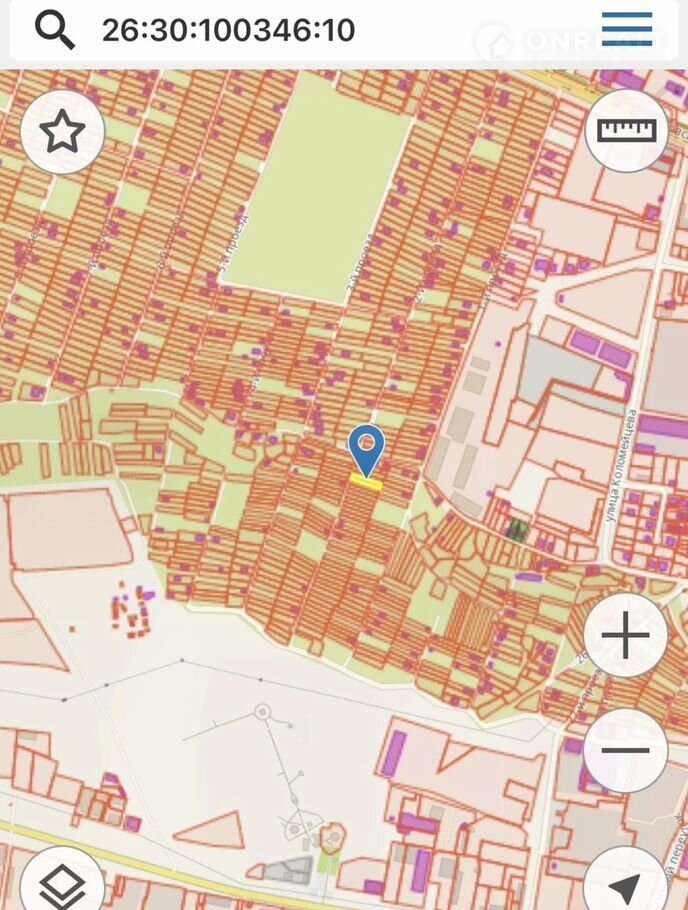Select the blue pin on the parcel

coord(367,447)
